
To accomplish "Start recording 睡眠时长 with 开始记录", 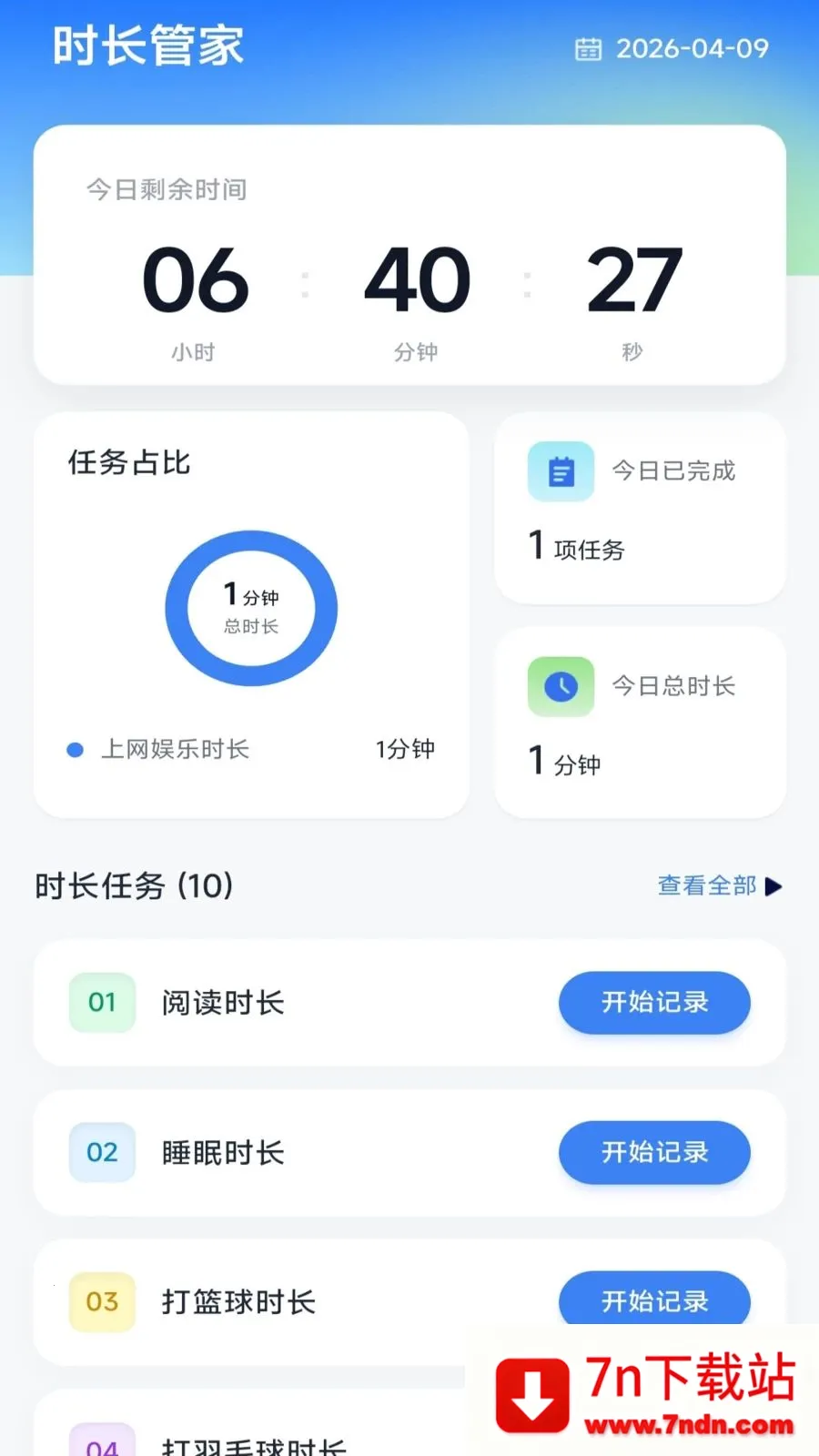I will [x=653, y=1153].
